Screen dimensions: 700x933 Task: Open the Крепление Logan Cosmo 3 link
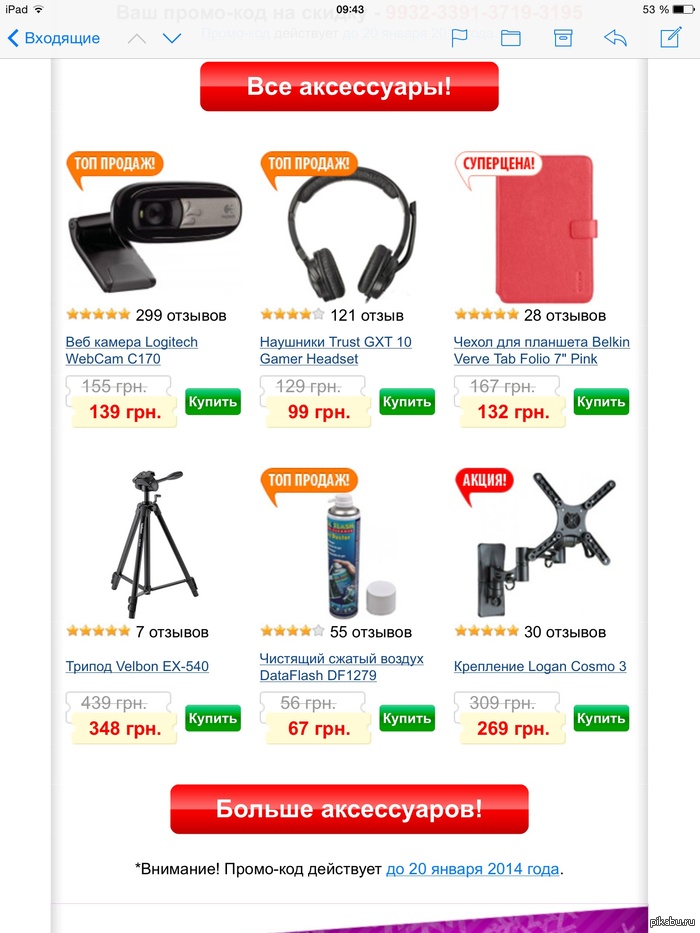[x=540, y=666]
